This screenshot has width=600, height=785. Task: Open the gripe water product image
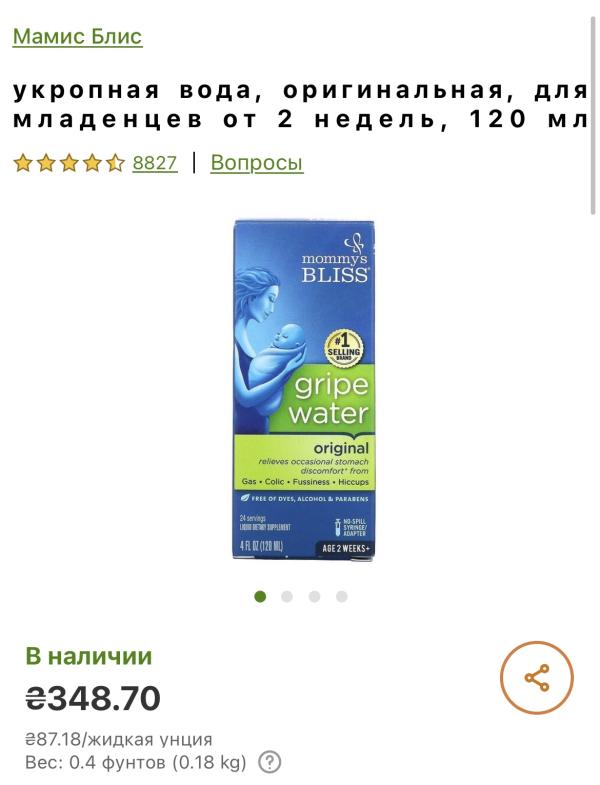[x=301, y=390]
